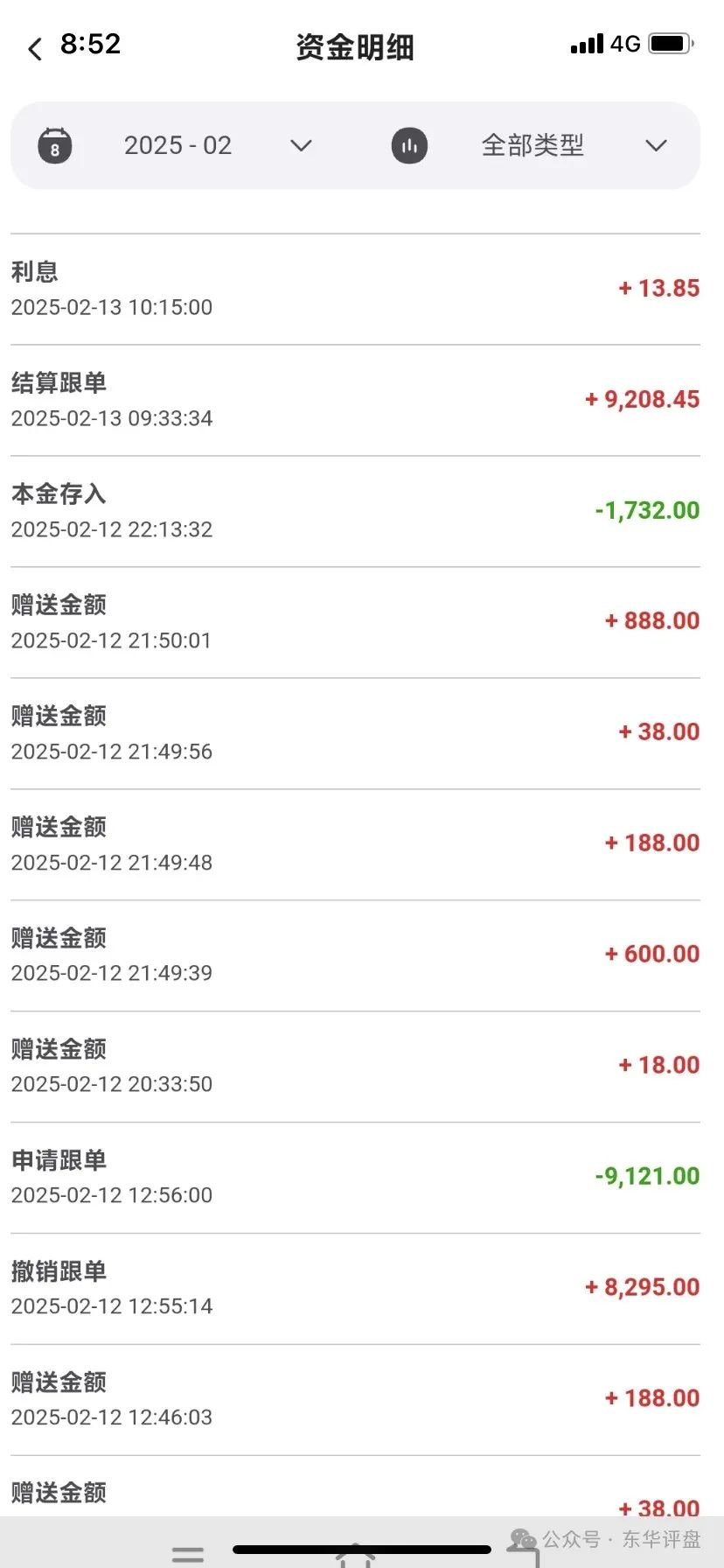Viewport: 724px width, 1568px height.
Task: Tap the hamburger menu icon at the bottom
Action: coord(188,1550)
